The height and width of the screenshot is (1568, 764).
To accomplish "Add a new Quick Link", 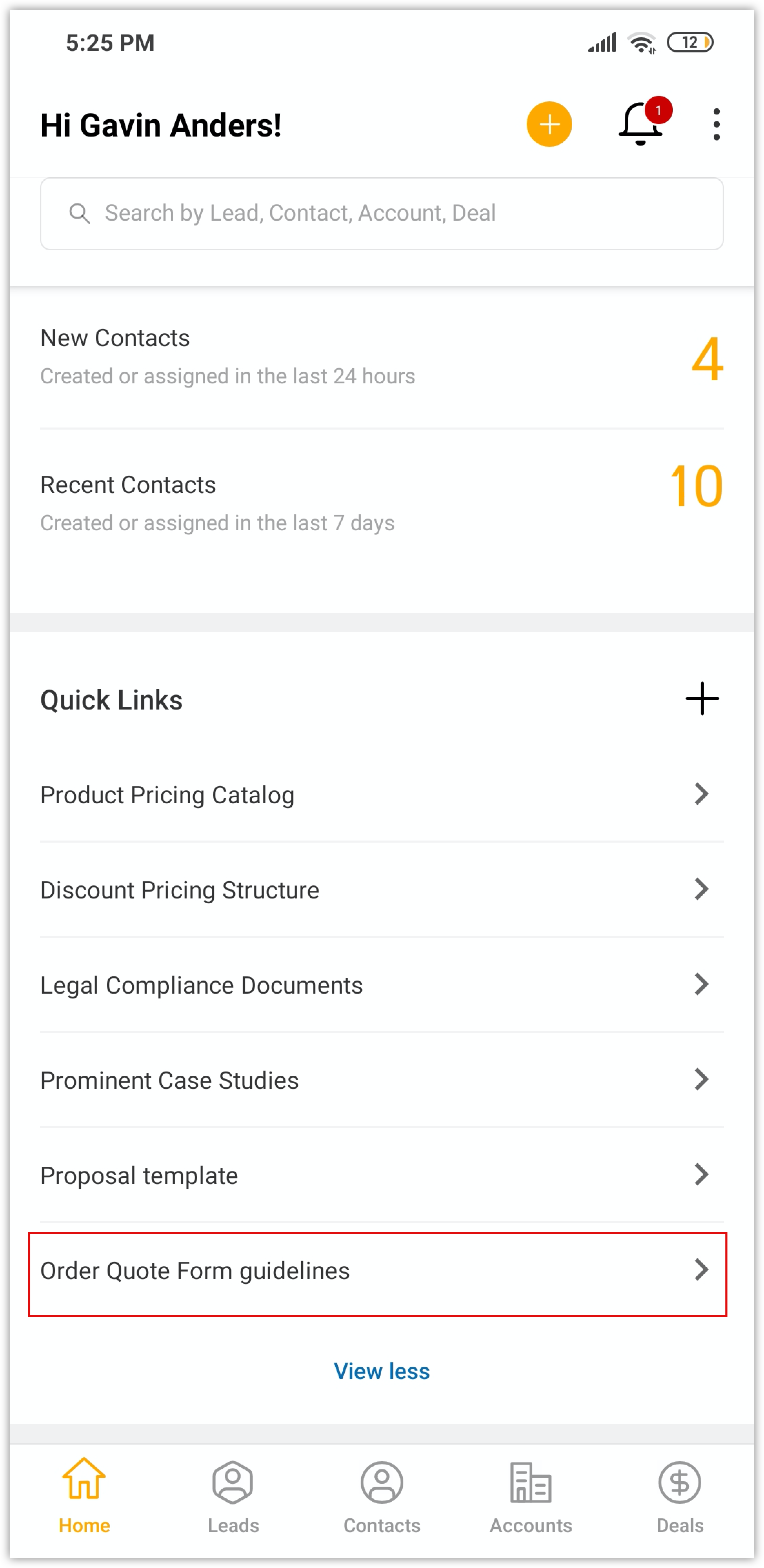I will [x=702, y=698].
